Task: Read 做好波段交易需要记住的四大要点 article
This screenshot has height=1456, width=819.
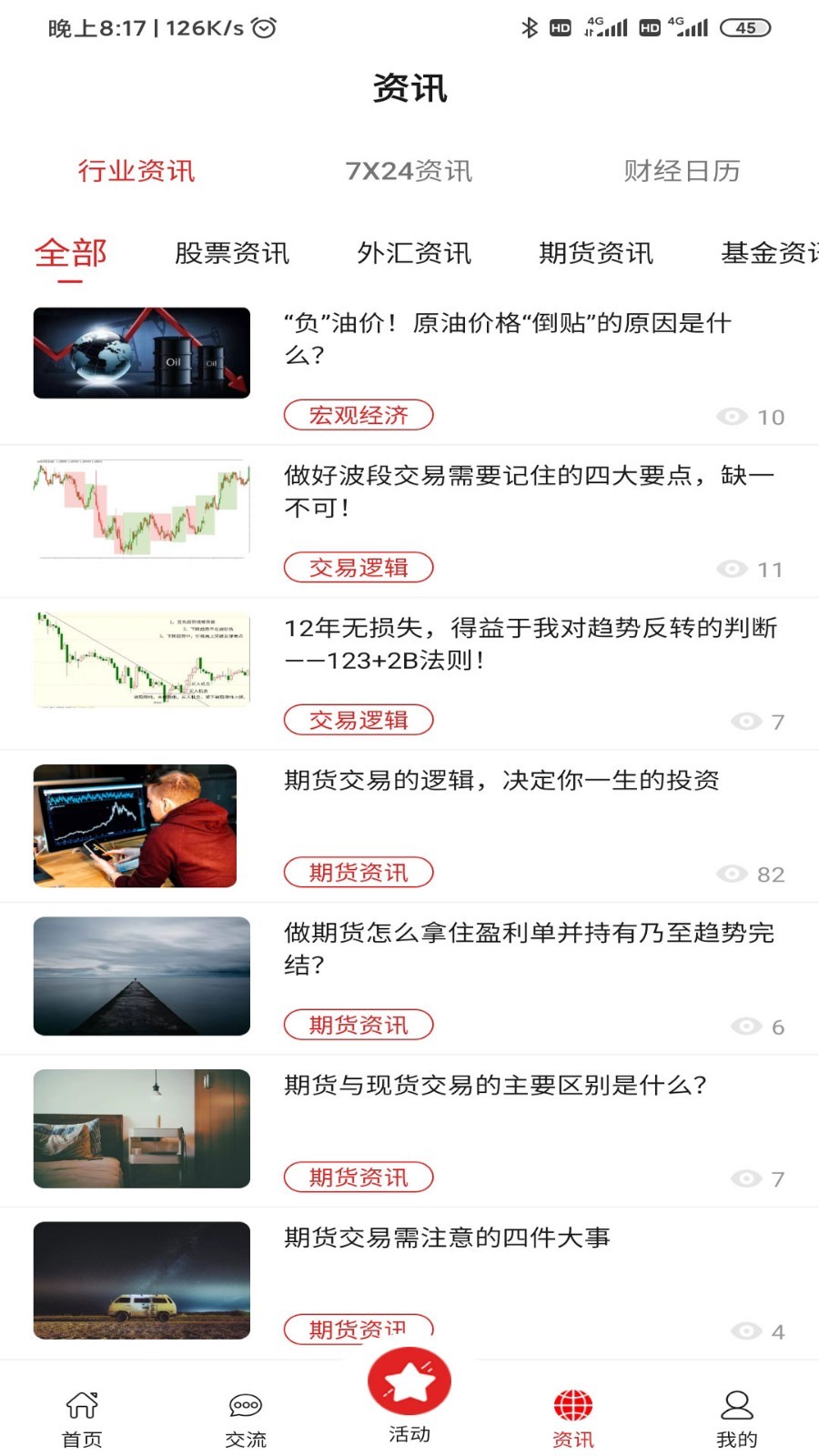Action: pyautogui.click(x=528, y=491)
